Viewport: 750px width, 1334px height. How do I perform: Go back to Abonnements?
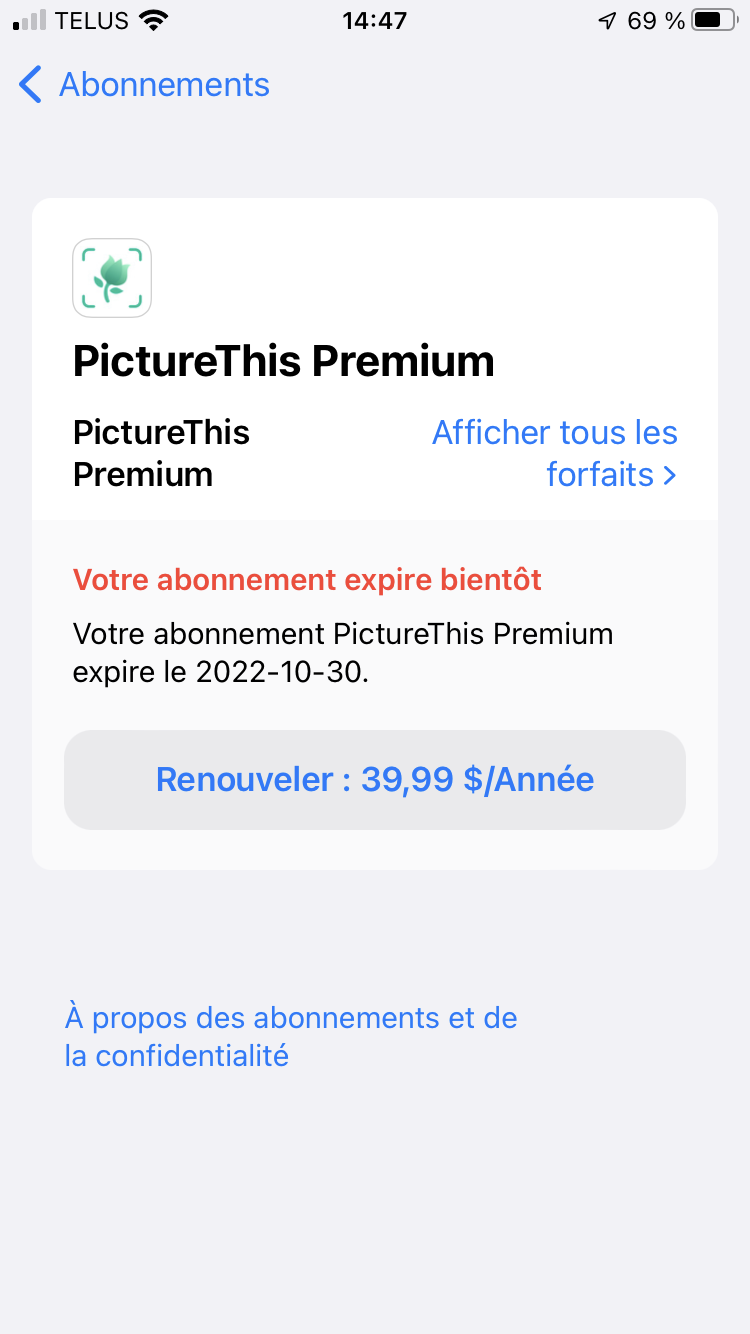click(145, 85)
